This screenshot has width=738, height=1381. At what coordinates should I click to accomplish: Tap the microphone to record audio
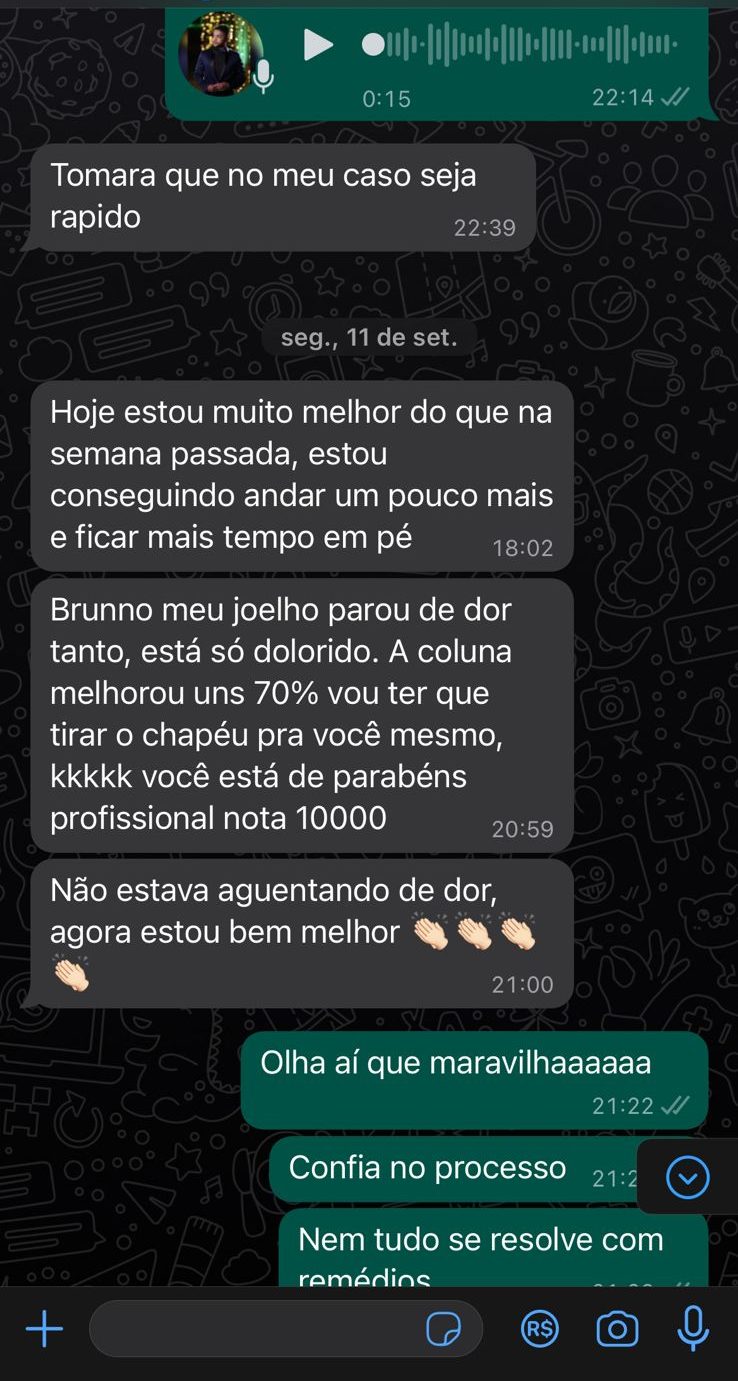pyautogui.click(x=693, y=1329)
